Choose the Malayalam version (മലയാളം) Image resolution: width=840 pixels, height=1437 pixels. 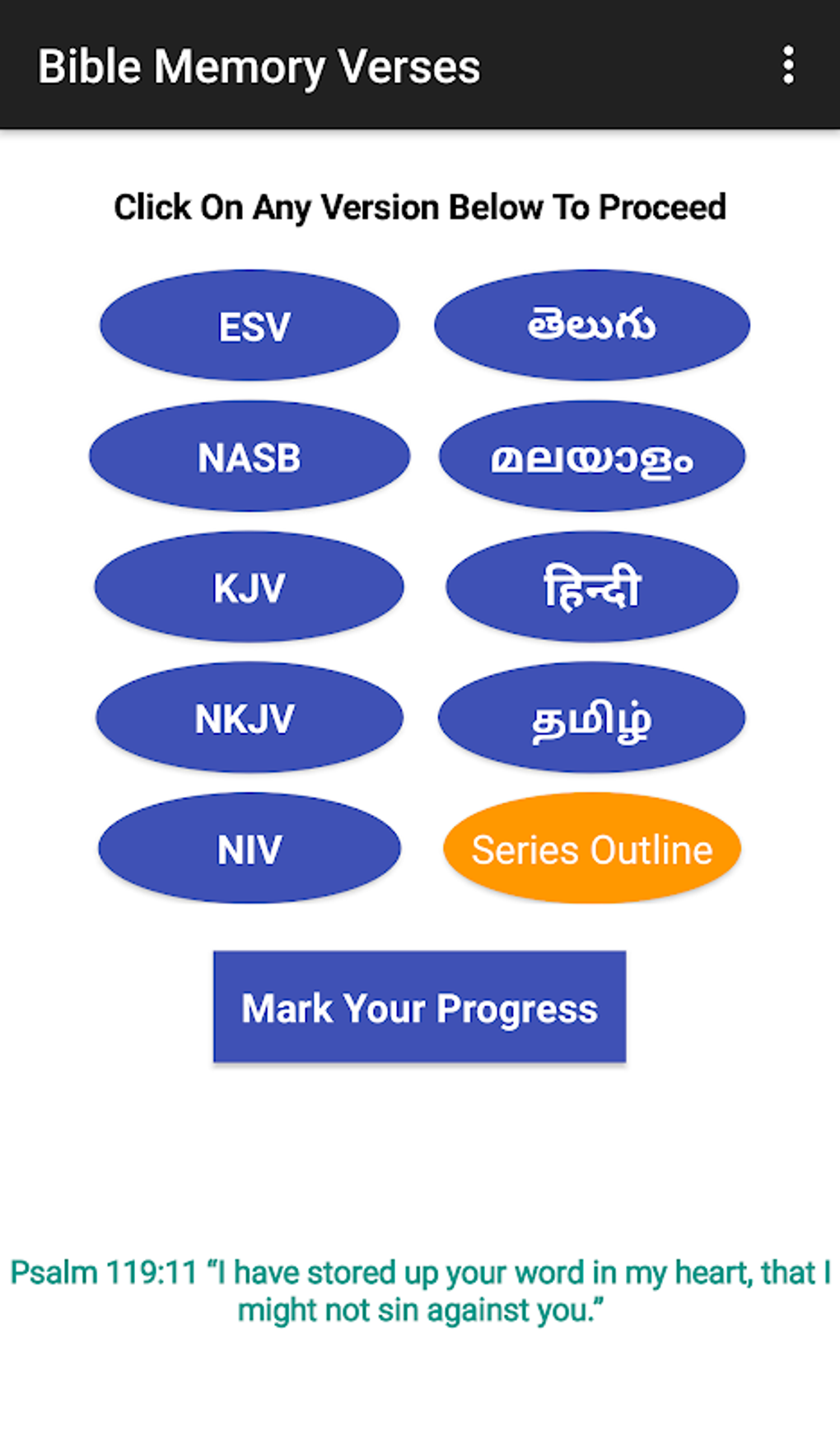(x=591, y=456)
